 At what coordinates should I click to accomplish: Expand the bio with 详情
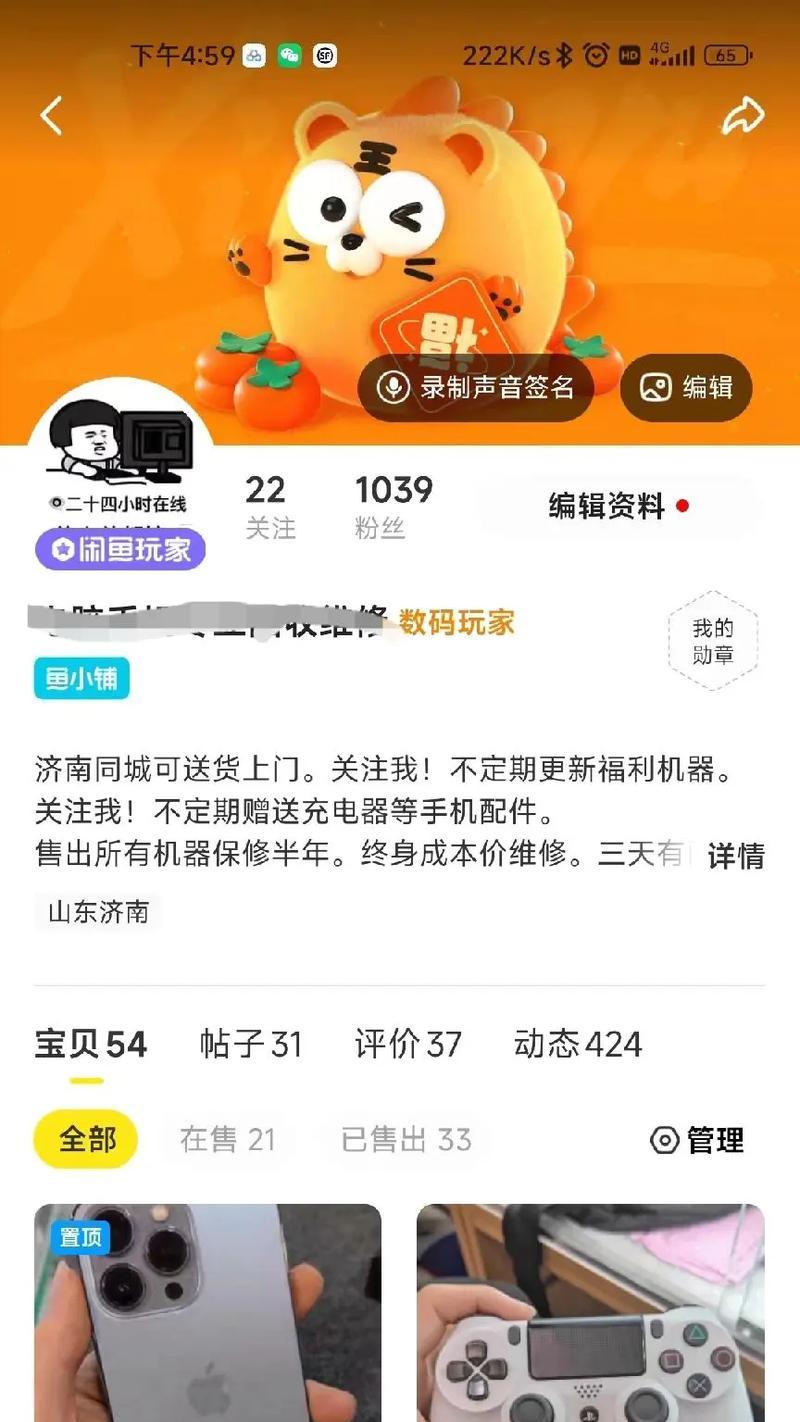736,856
